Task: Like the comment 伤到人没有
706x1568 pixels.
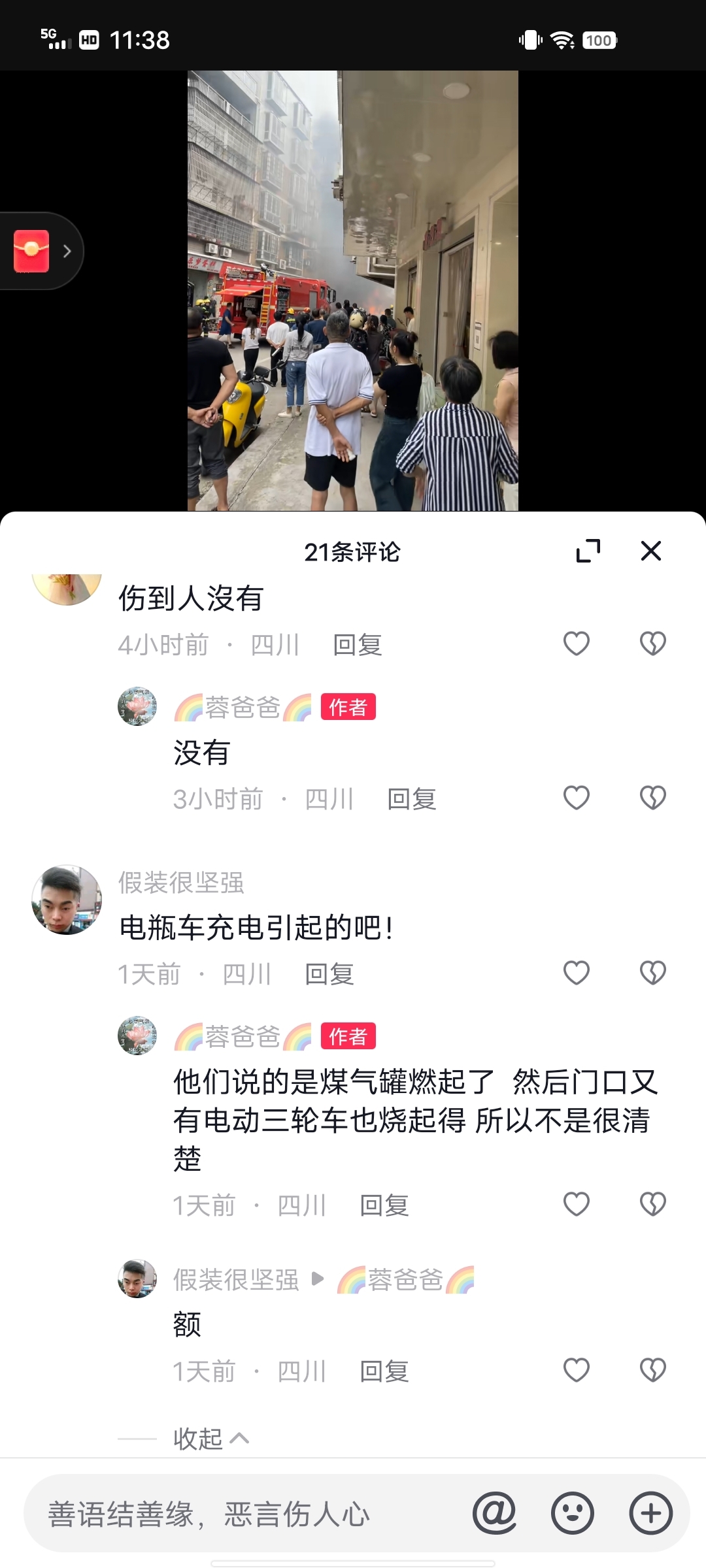Action: [577, 644]
